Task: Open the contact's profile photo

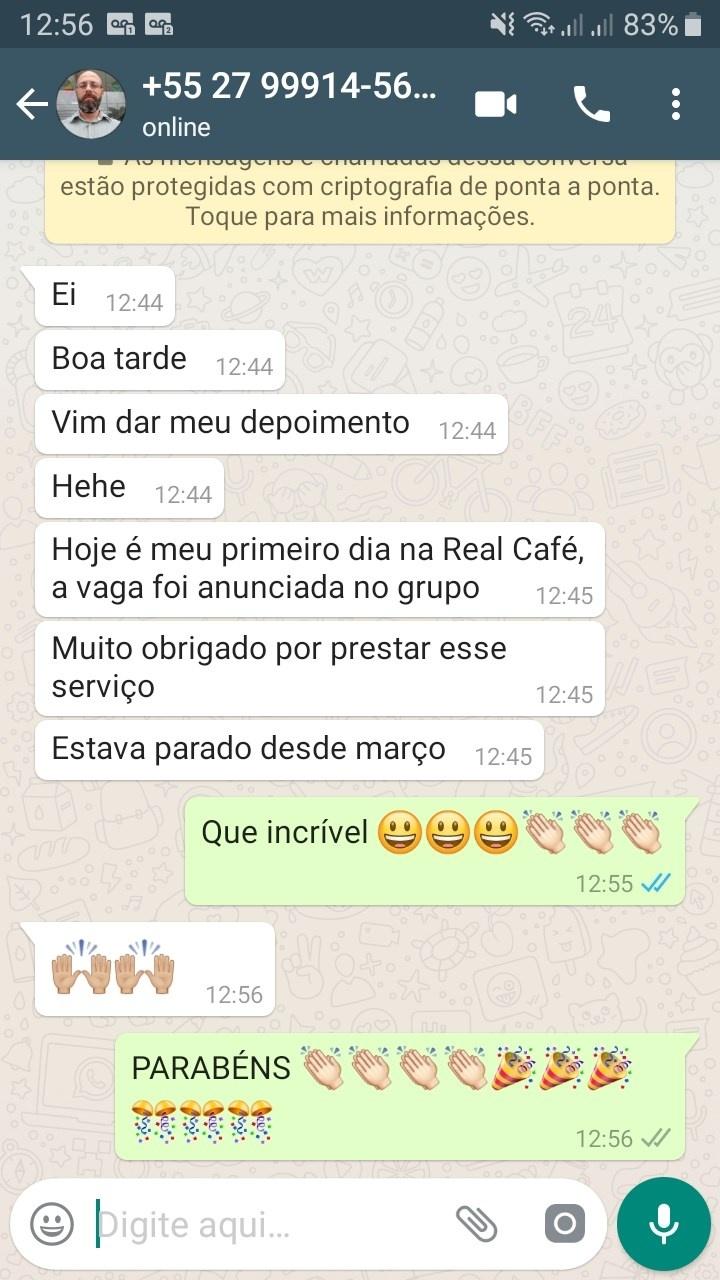Action: click(91, 104)
